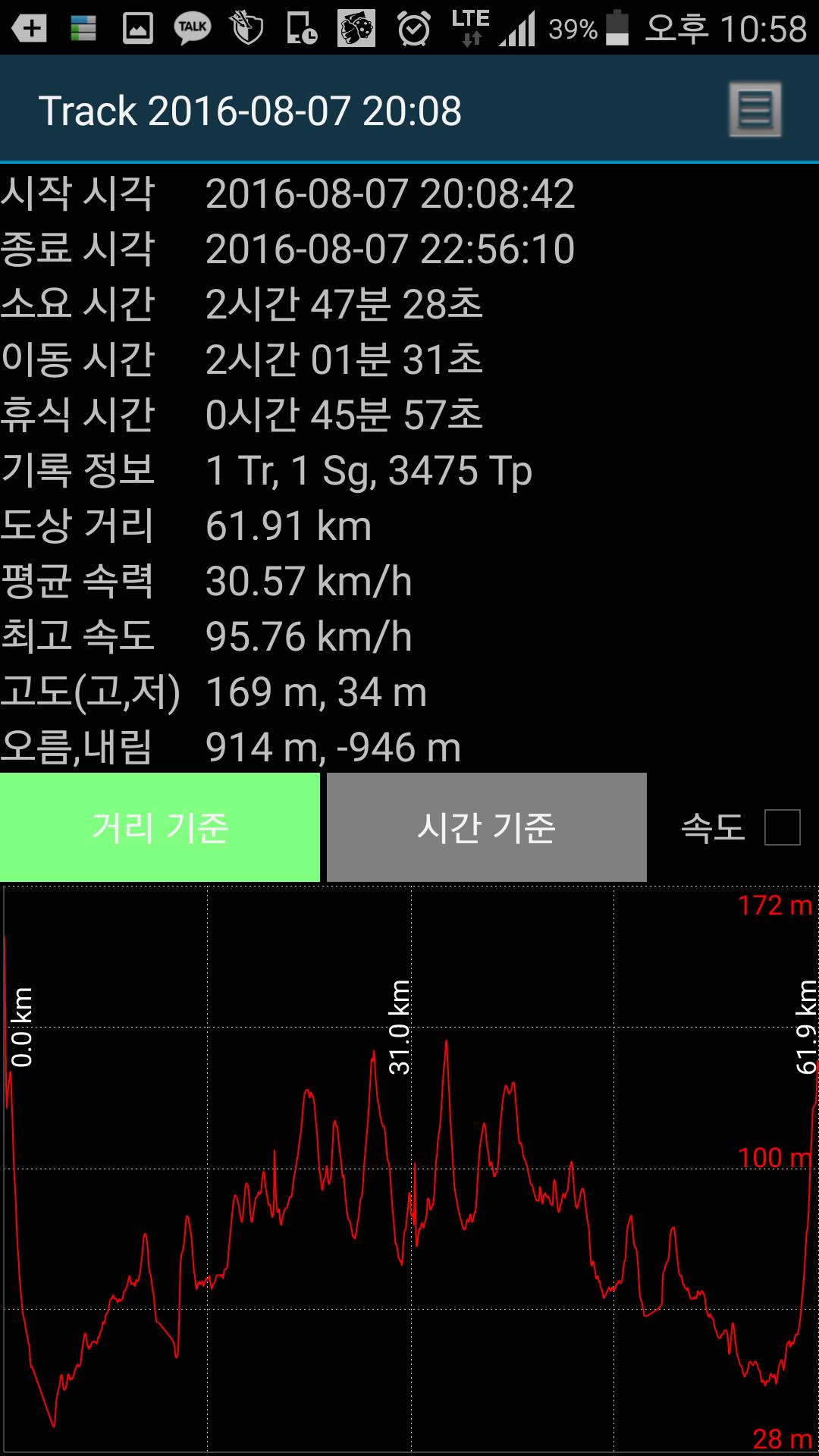Open the menu icon in title bar

755,110
